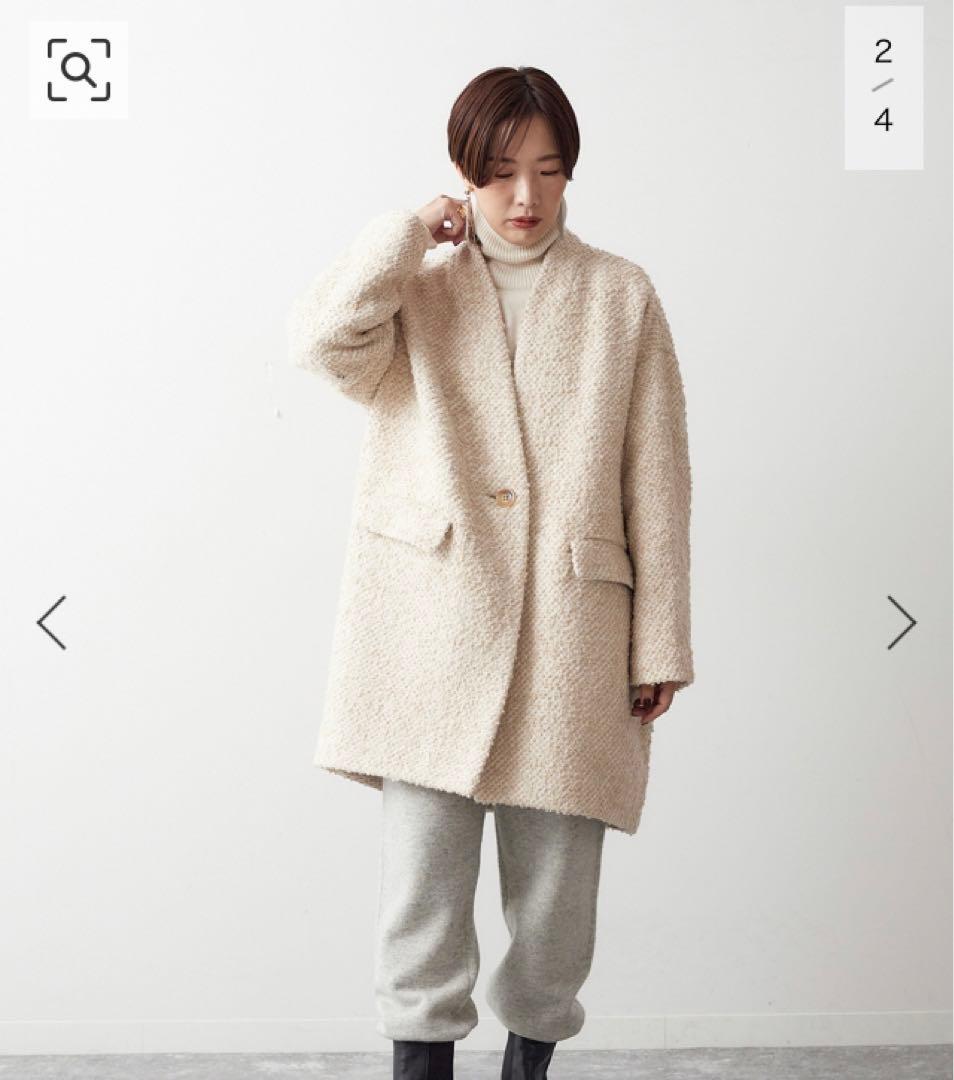Tap the zoom magnifier icon
Image resolution: width=954 pixels, height=1080 pixels.
[78, 70]
